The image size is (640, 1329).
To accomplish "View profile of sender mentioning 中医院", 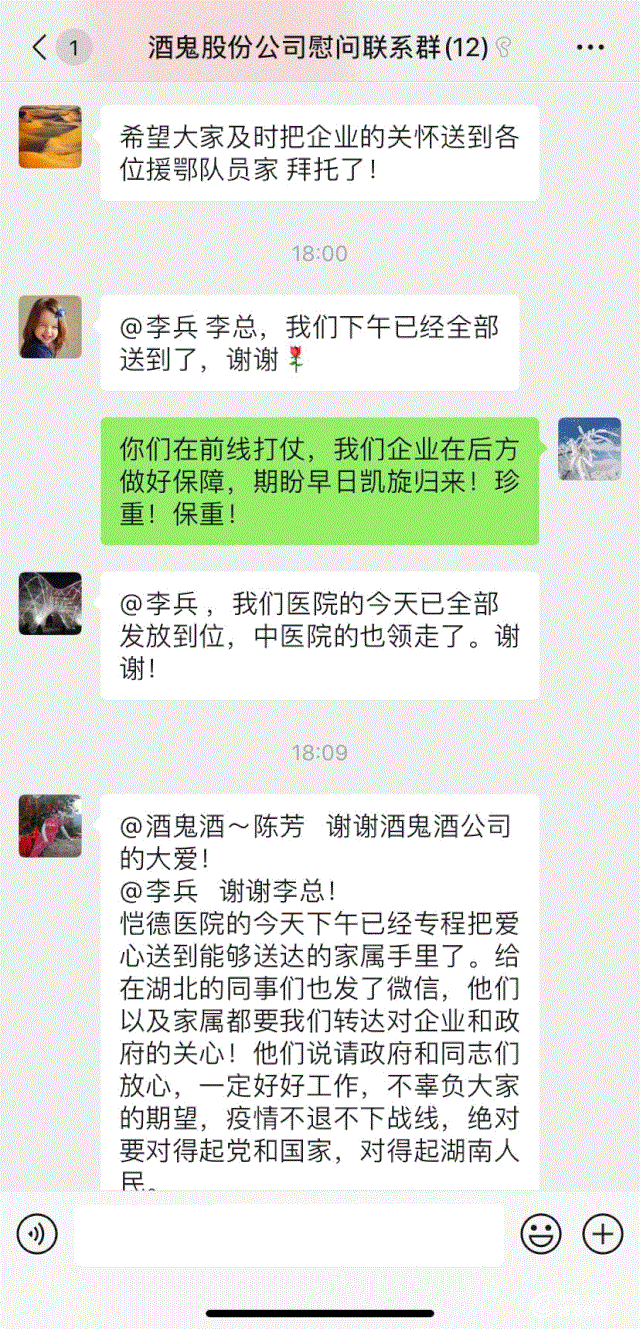I will [50, 603].
